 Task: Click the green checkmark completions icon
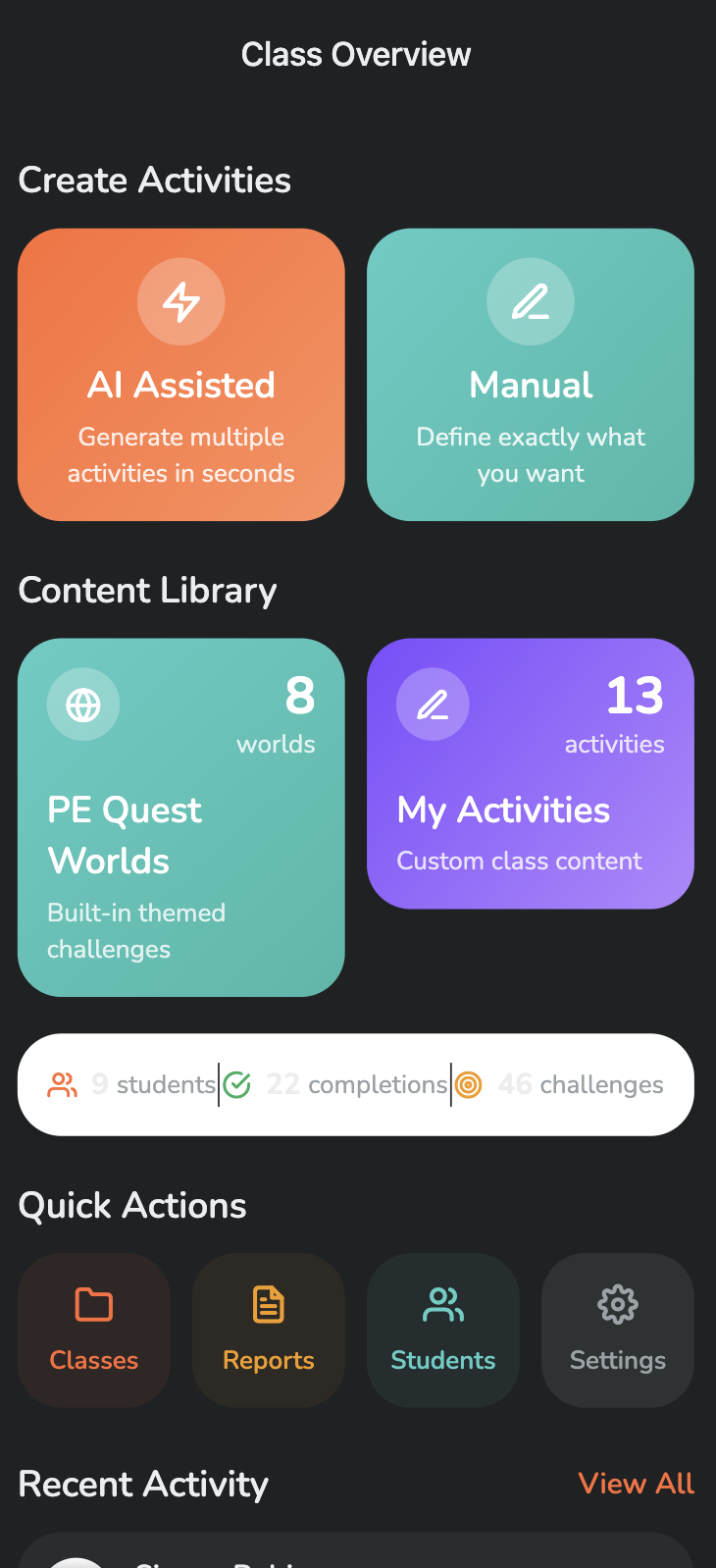236,1084
